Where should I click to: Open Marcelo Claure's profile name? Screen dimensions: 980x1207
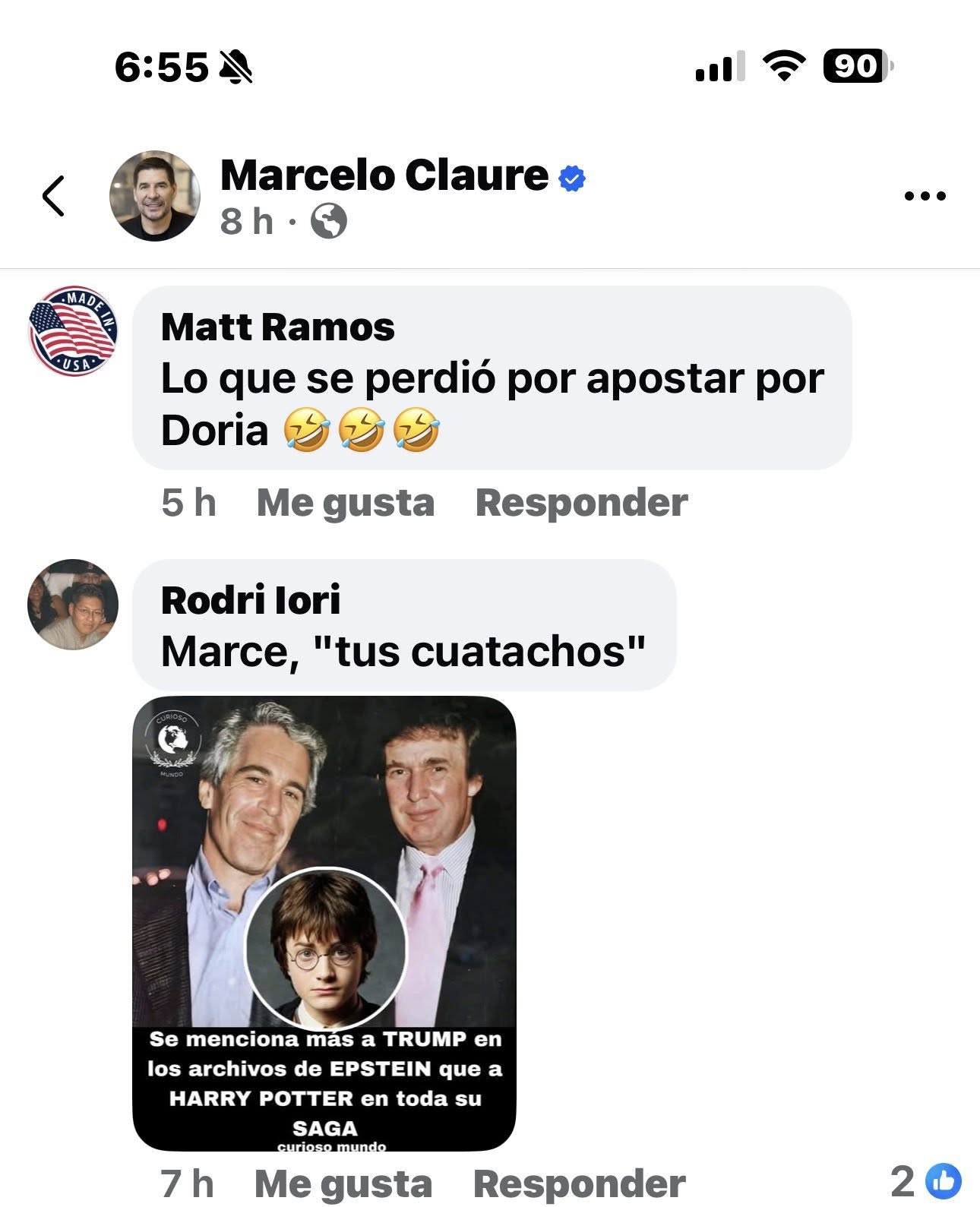[384, 175]
